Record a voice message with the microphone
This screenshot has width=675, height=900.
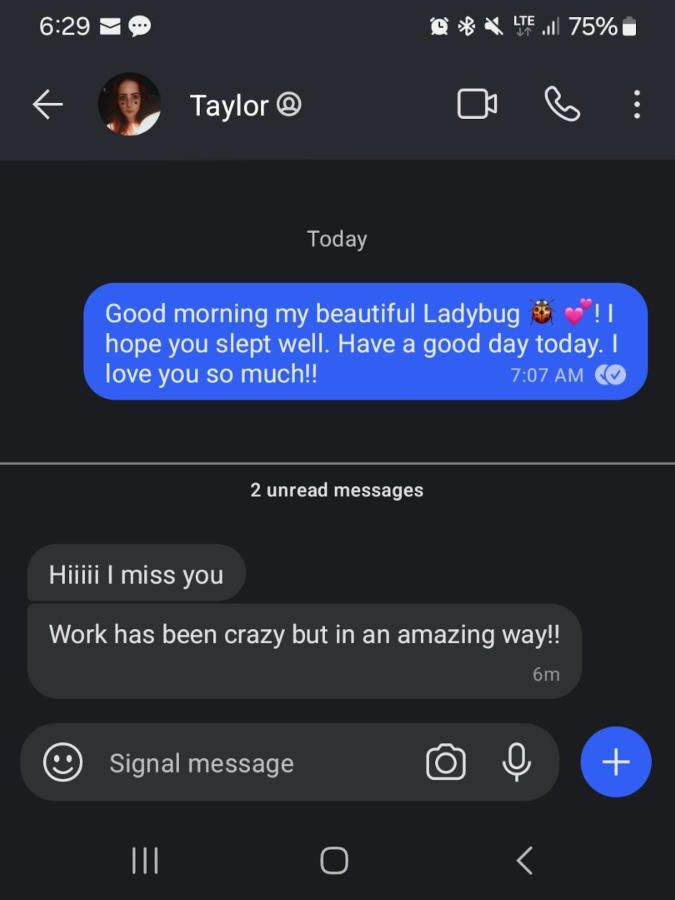pyautogui.click(x=517, y=763)
